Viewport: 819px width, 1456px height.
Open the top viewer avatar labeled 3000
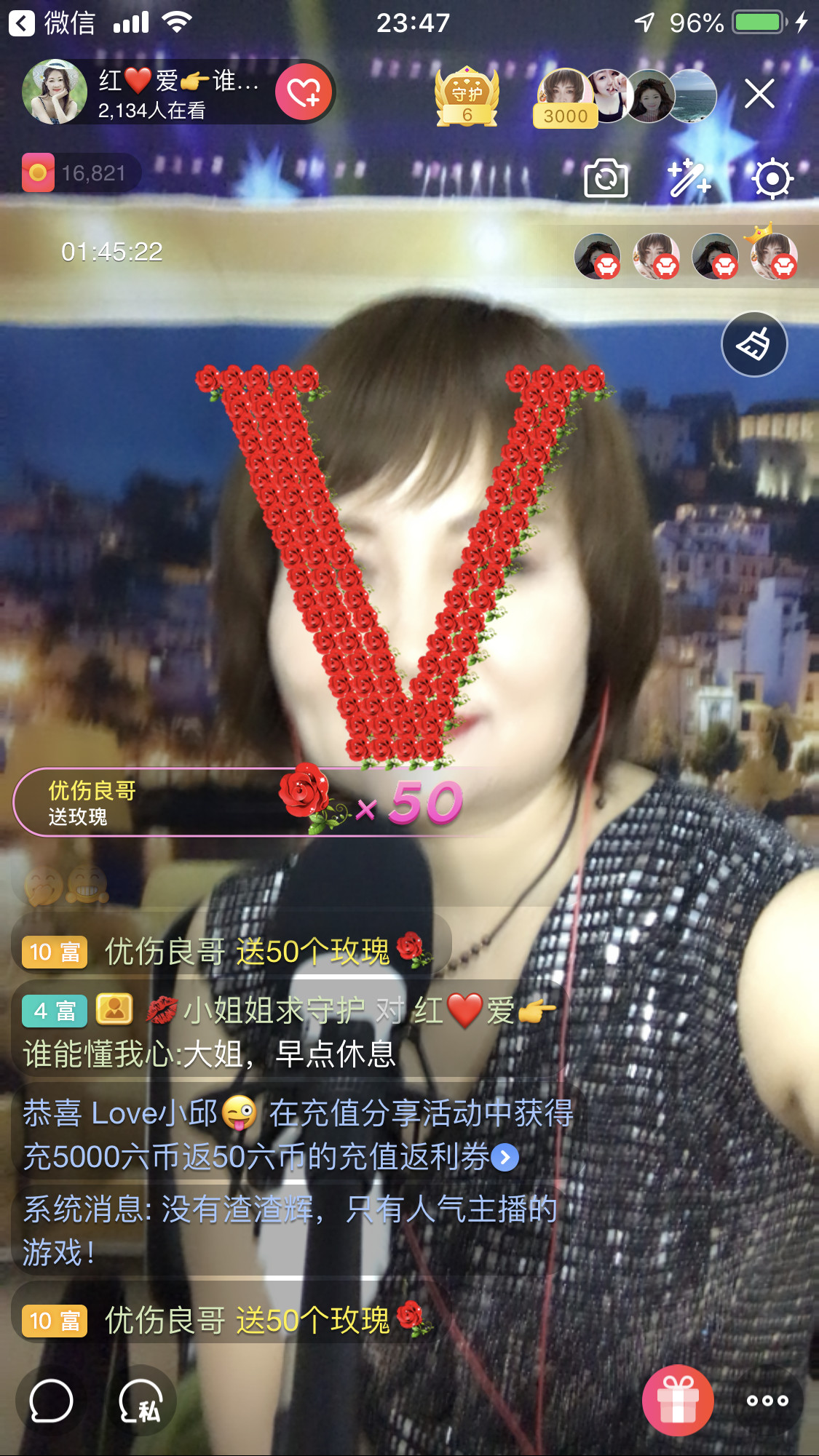pyautogui.click(x=565, y=98)
